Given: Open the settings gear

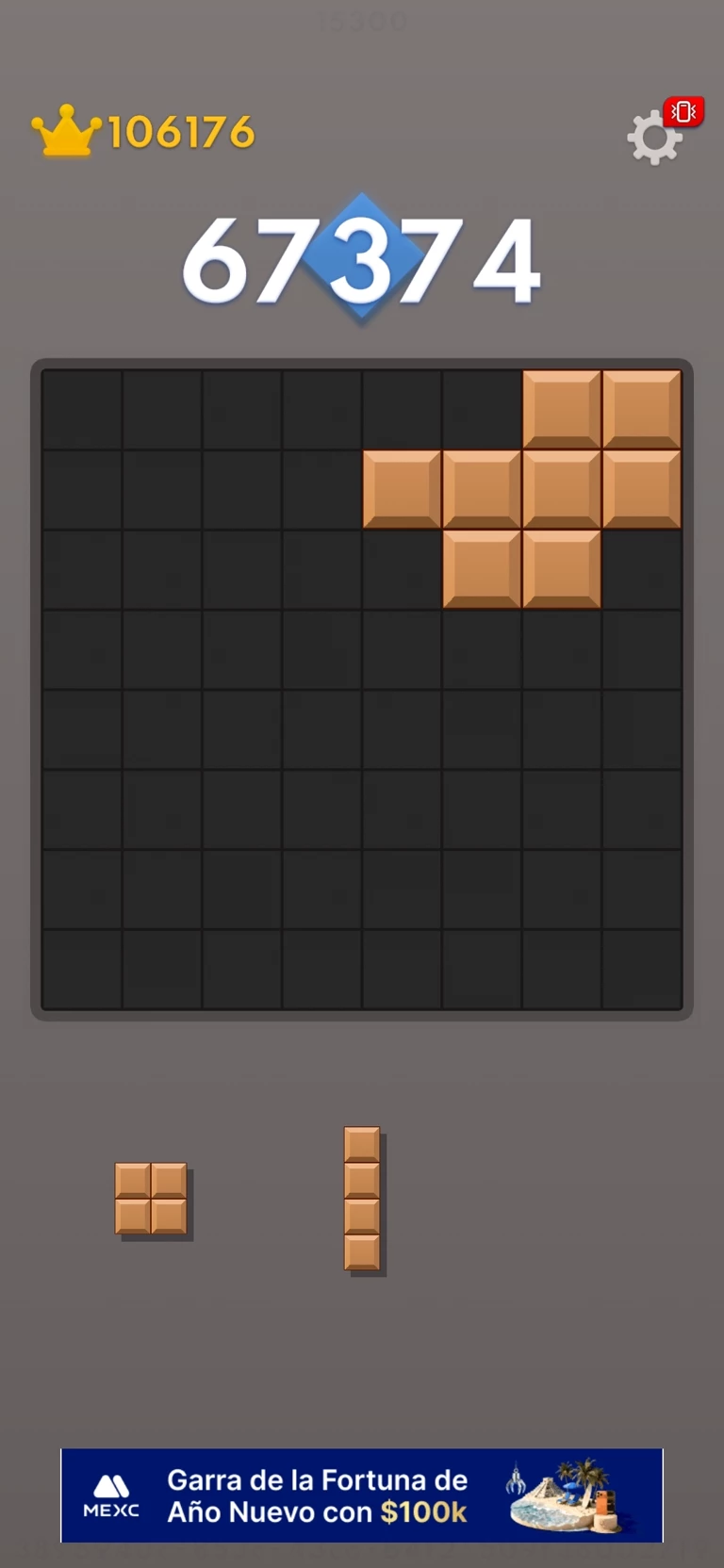Looking at the screenshot, I should click(x=654, y=139).
